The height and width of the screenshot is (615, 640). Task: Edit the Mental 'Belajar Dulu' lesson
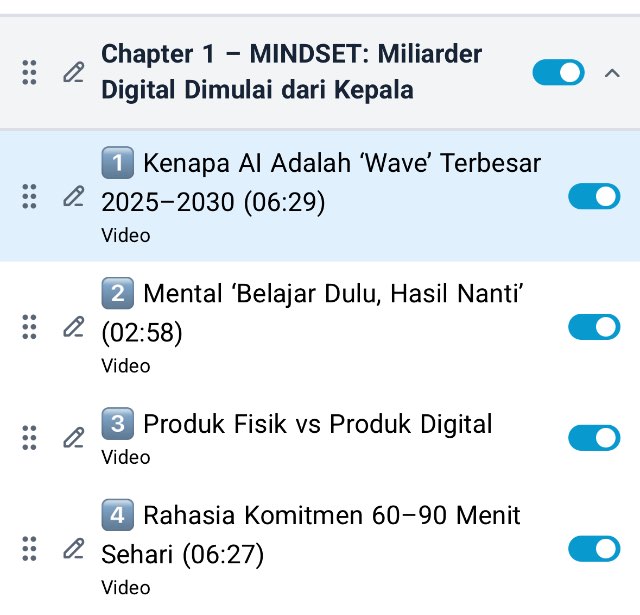pos(73,326)
